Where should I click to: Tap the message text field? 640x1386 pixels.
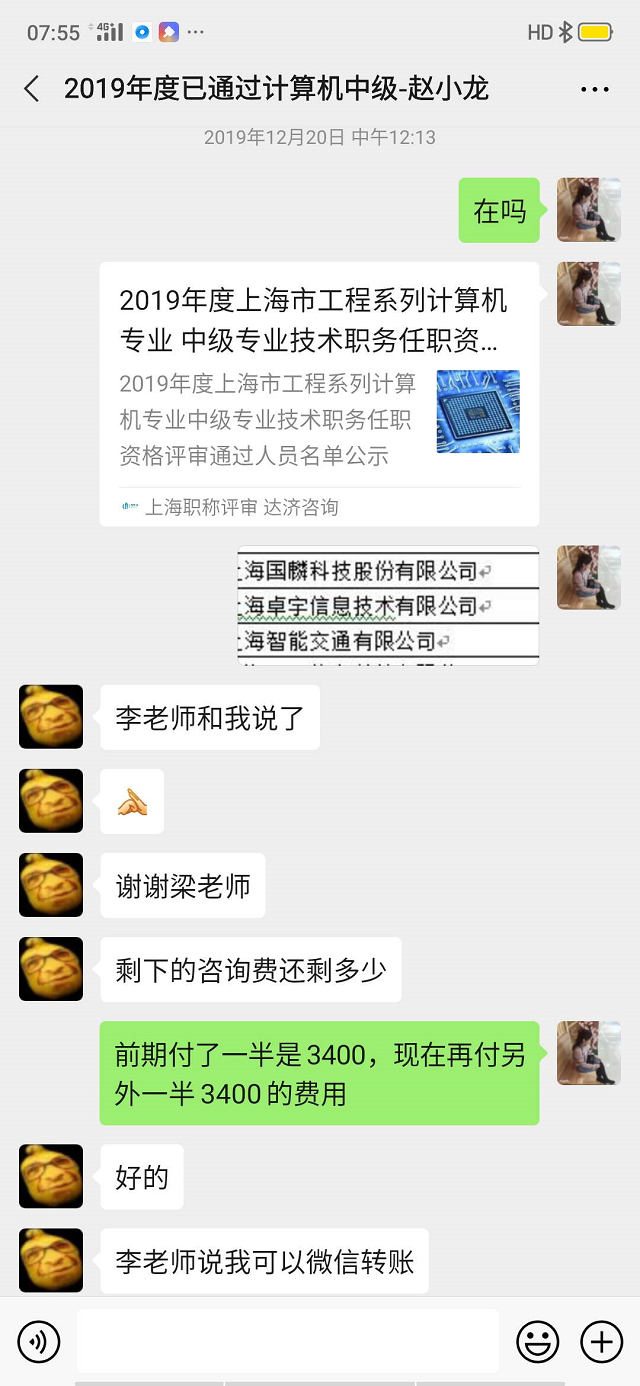pyautogui.click(x=288, y=1341)
